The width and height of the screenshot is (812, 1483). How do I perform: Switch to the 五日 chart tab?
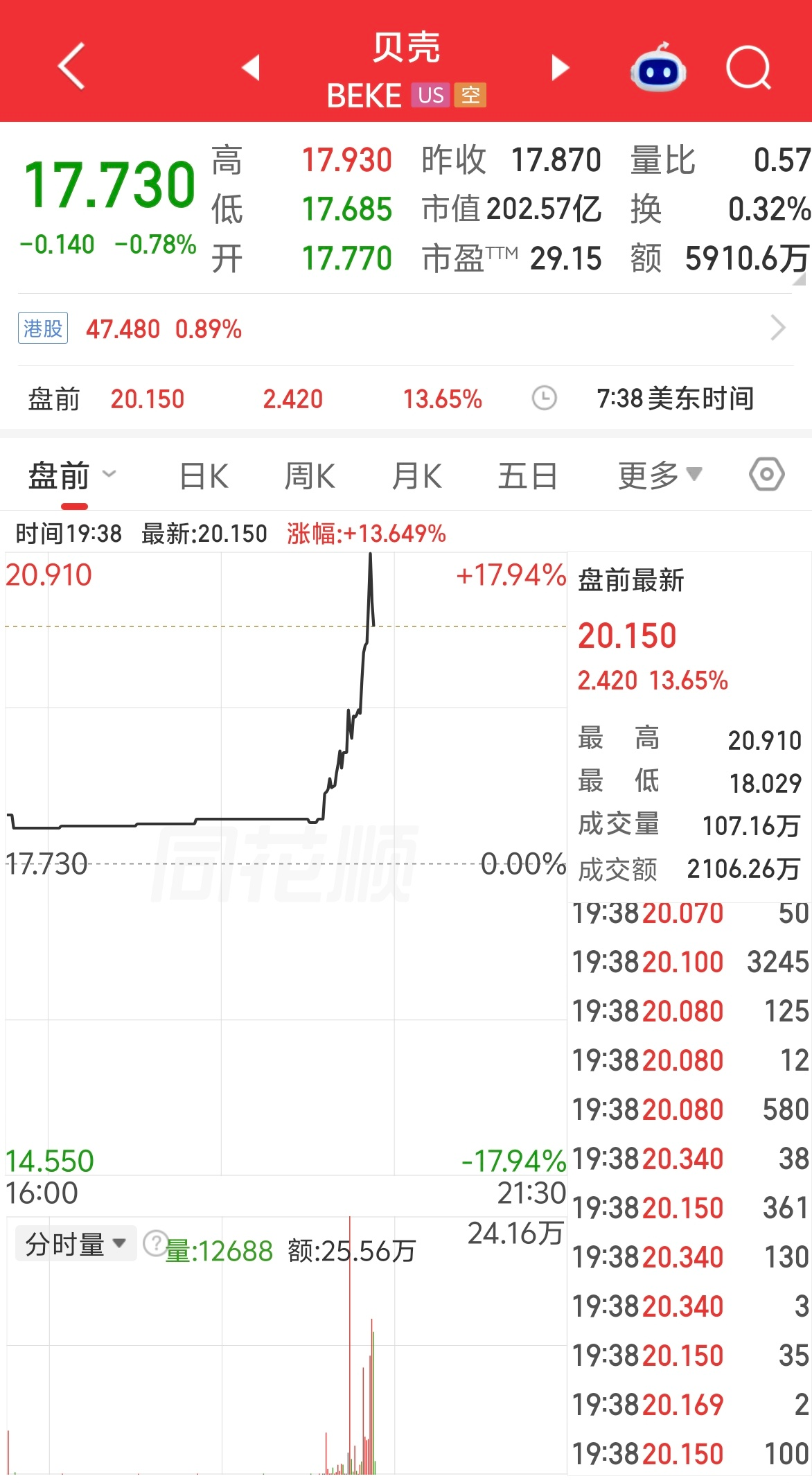click(527, 476)
